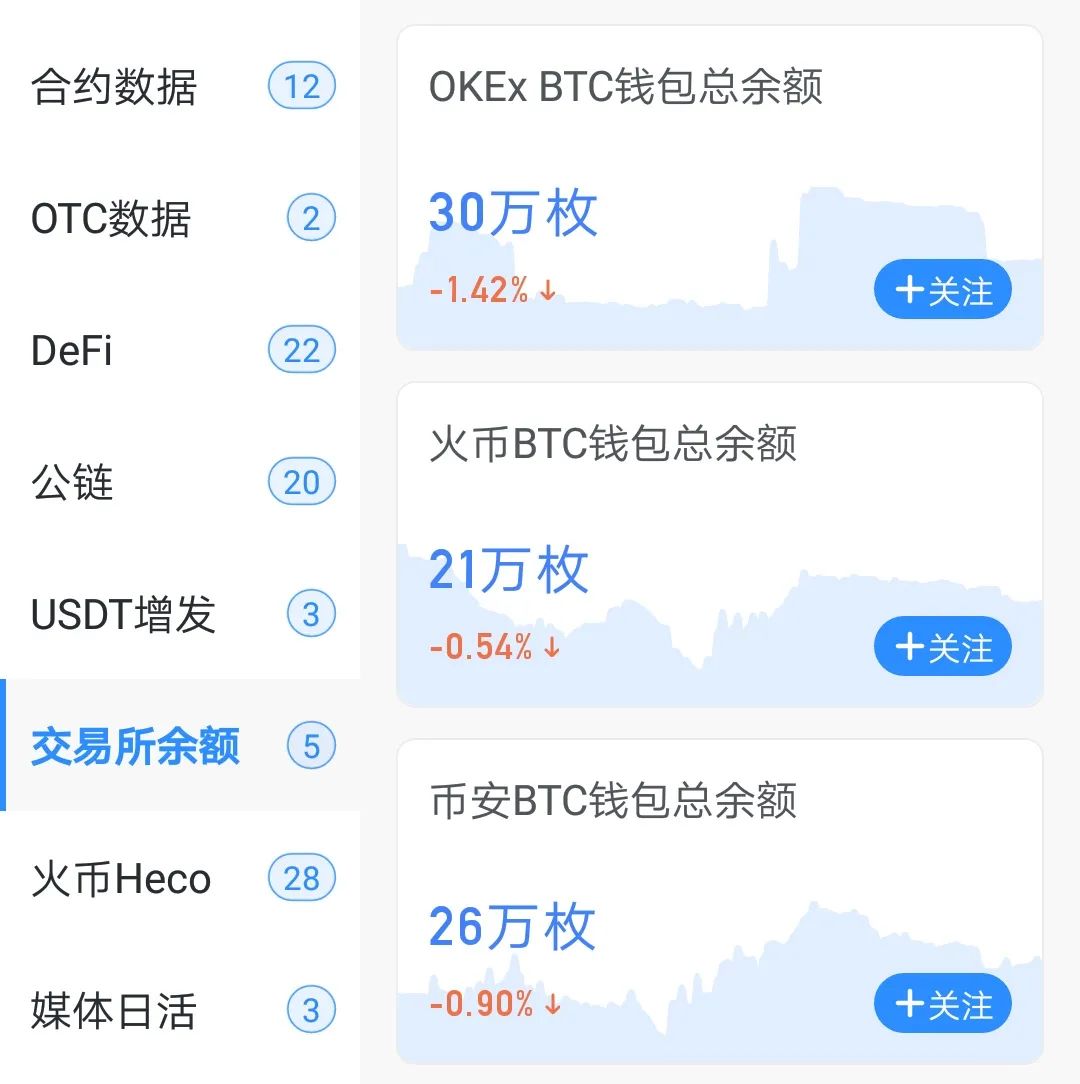
Task: Follow the OKEx BTC wallet balance
Action: (941, 291)
